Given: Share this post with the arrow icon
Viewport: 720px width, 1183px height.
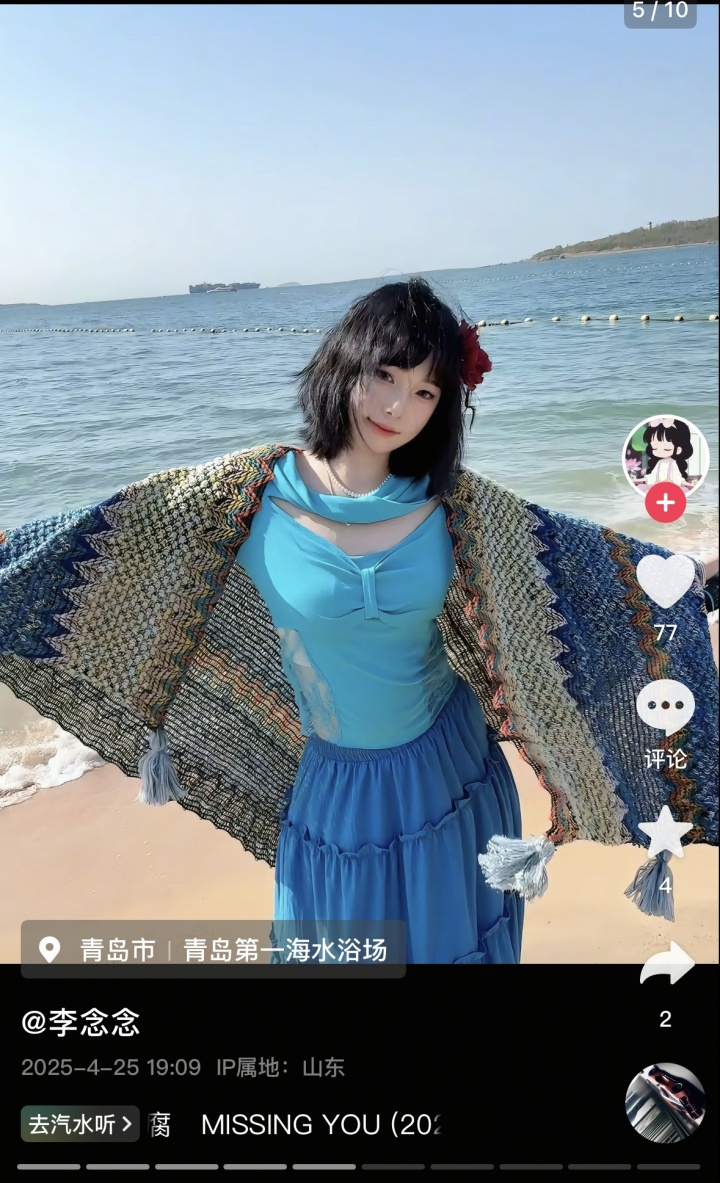Looking at the screenshot, I should [666, 965].
